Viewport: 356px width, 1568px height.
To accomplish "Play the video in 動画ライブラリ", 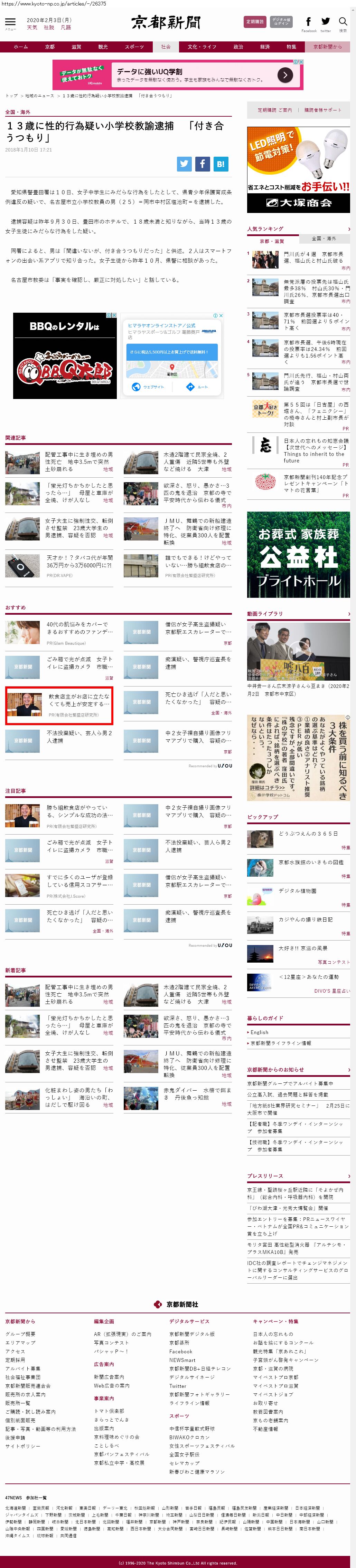I will click(x=298, y=651).
